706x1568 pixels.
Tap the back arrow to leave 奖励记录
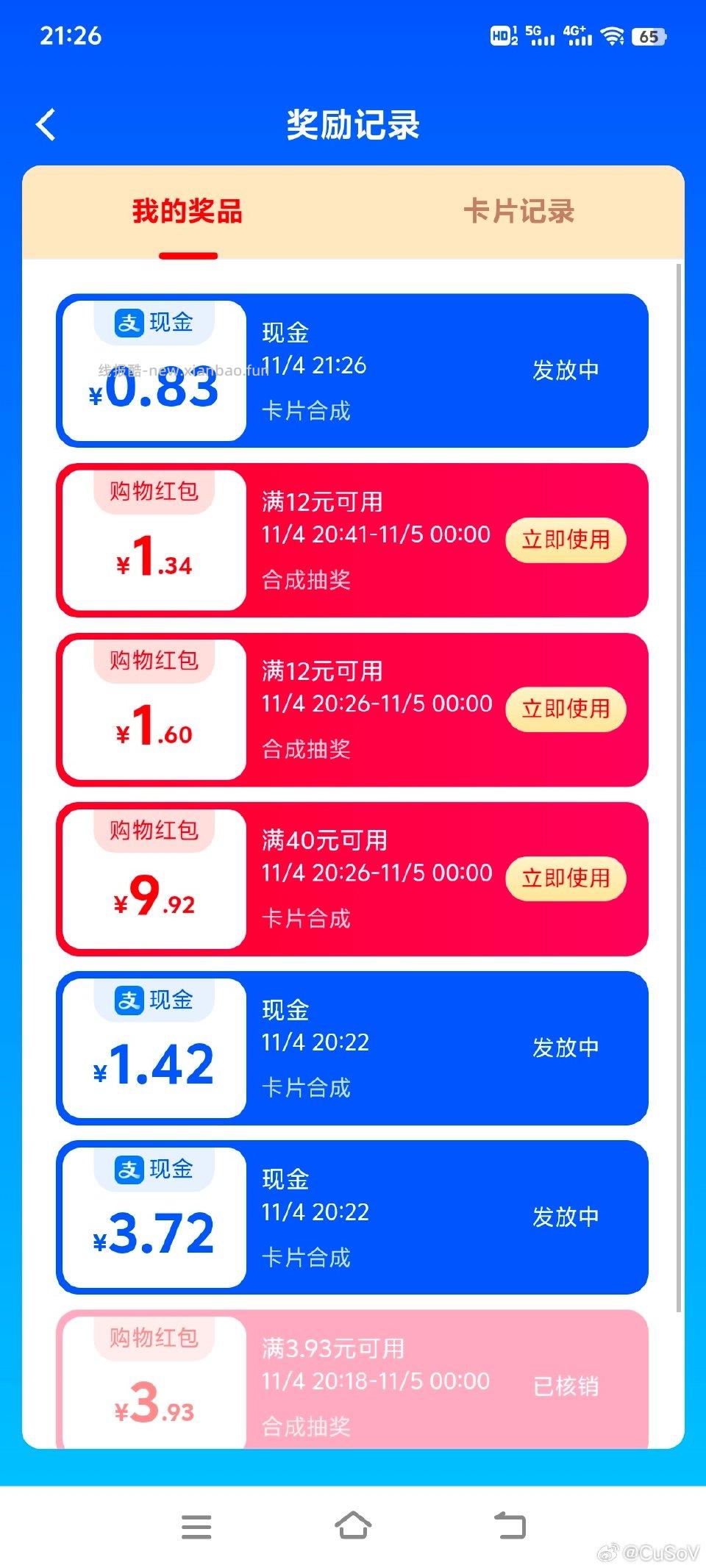pyautogui.click(x=46, y=125)
